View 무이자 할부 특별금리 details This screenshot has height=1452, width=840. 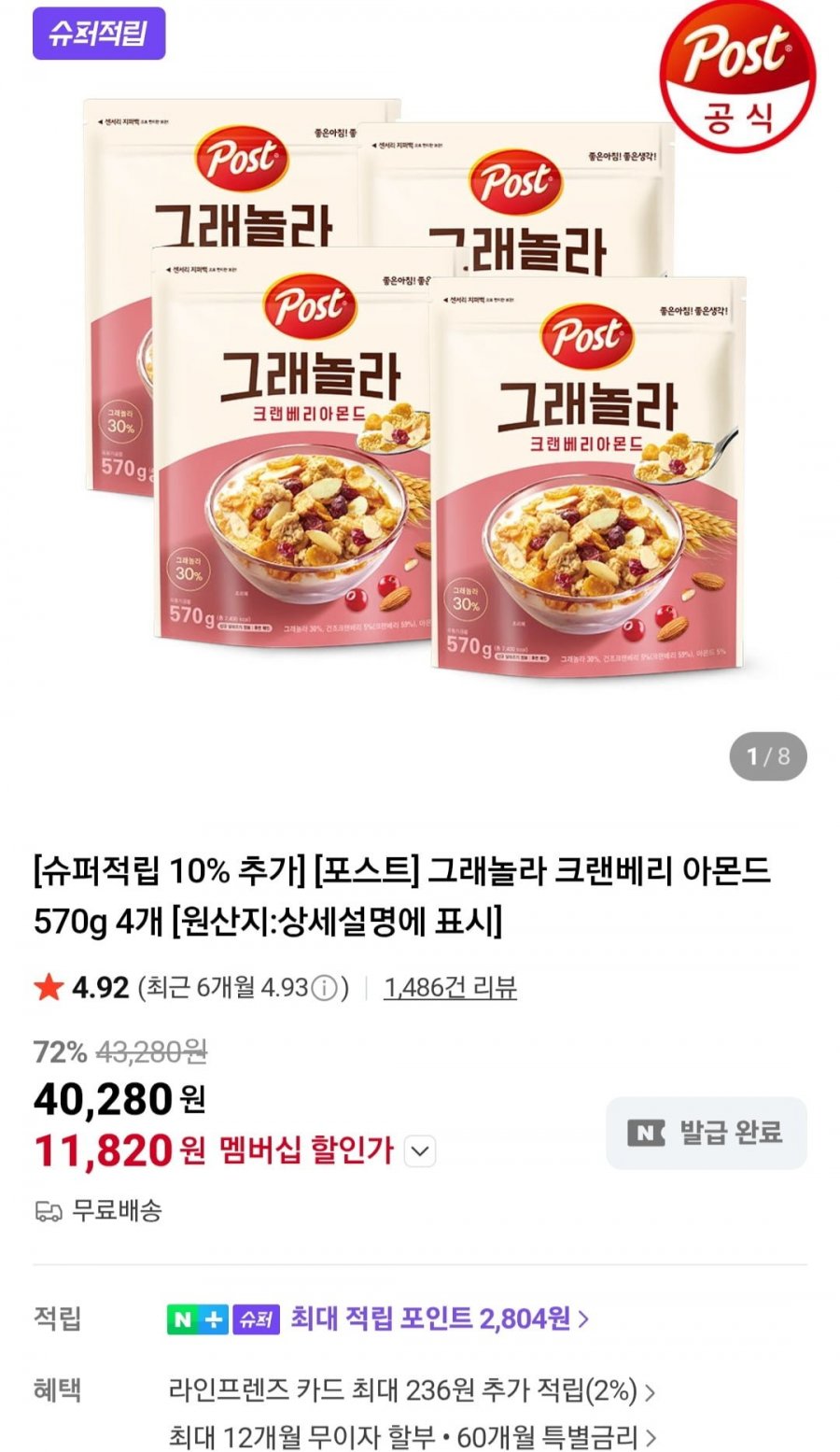point(411,1436)
